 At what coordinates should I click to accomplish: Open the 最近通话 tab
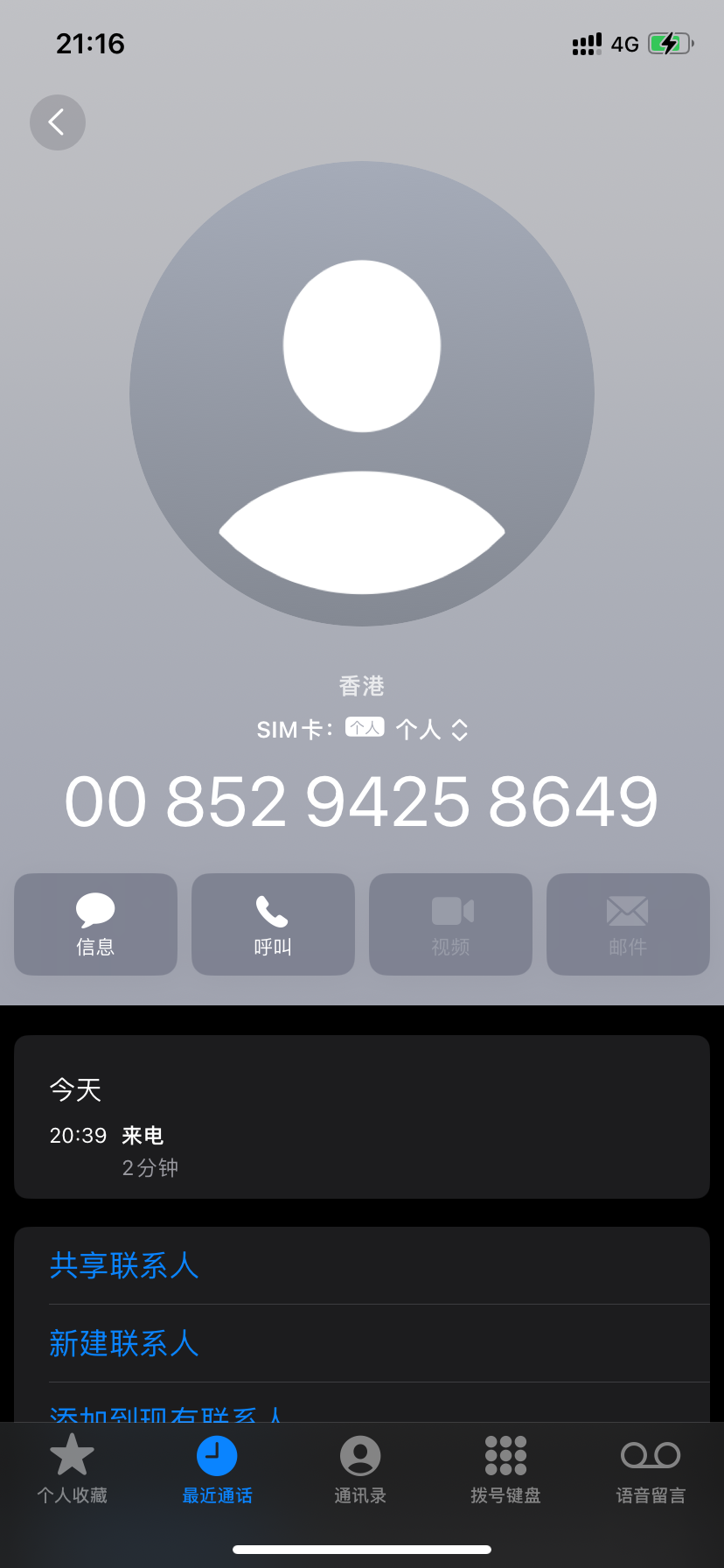217,1470
